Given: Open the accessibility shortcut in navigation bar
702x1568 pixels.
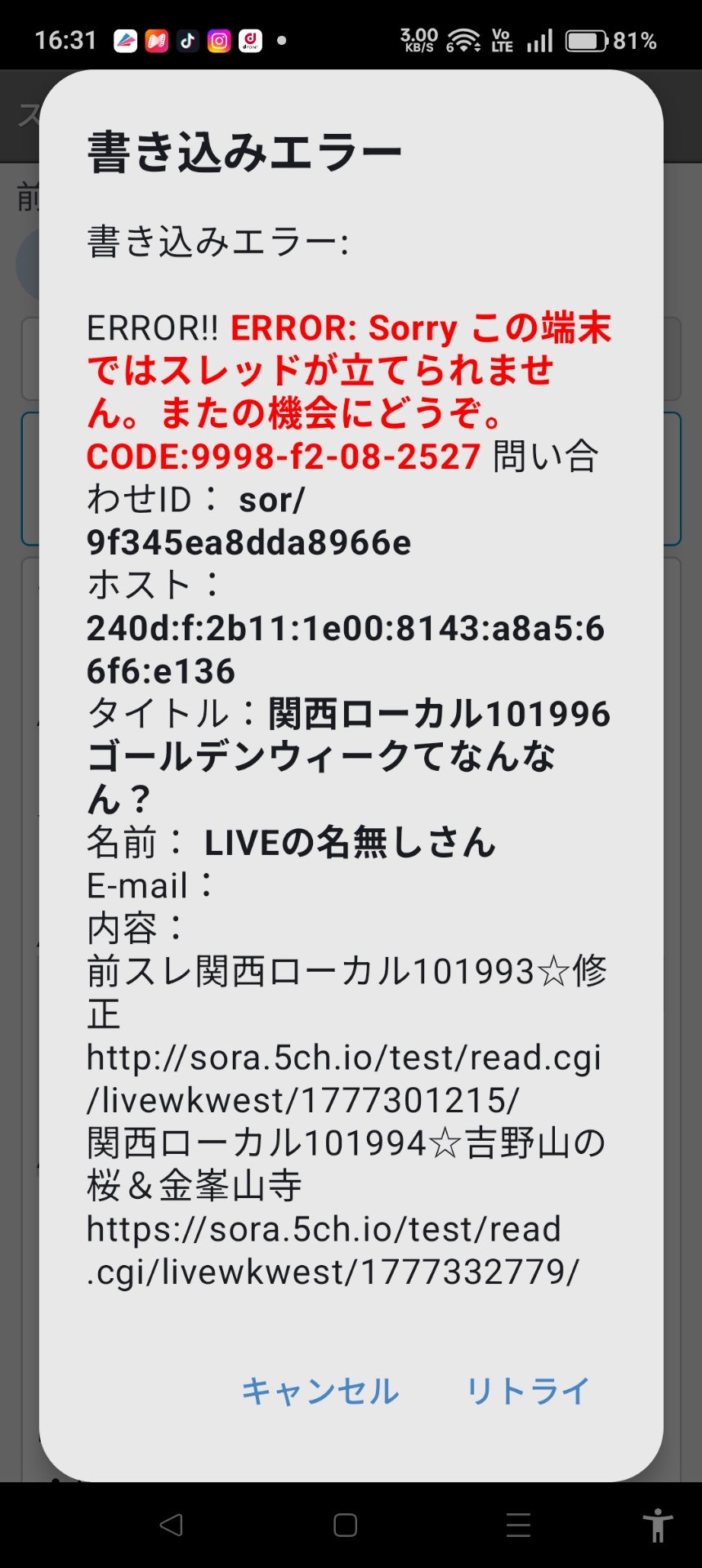Looking at the screenshot, I should 657,1525.
